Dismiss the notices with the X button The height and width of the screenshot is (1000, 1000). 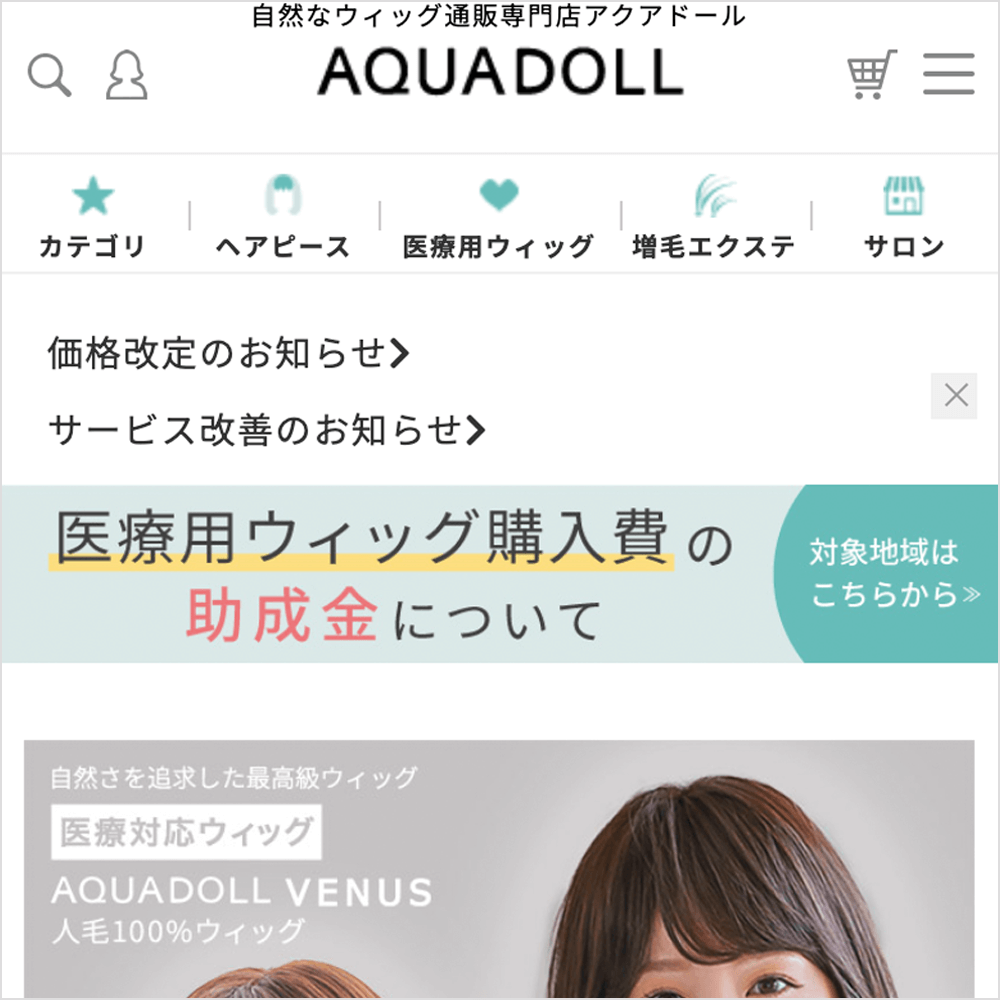954,395
